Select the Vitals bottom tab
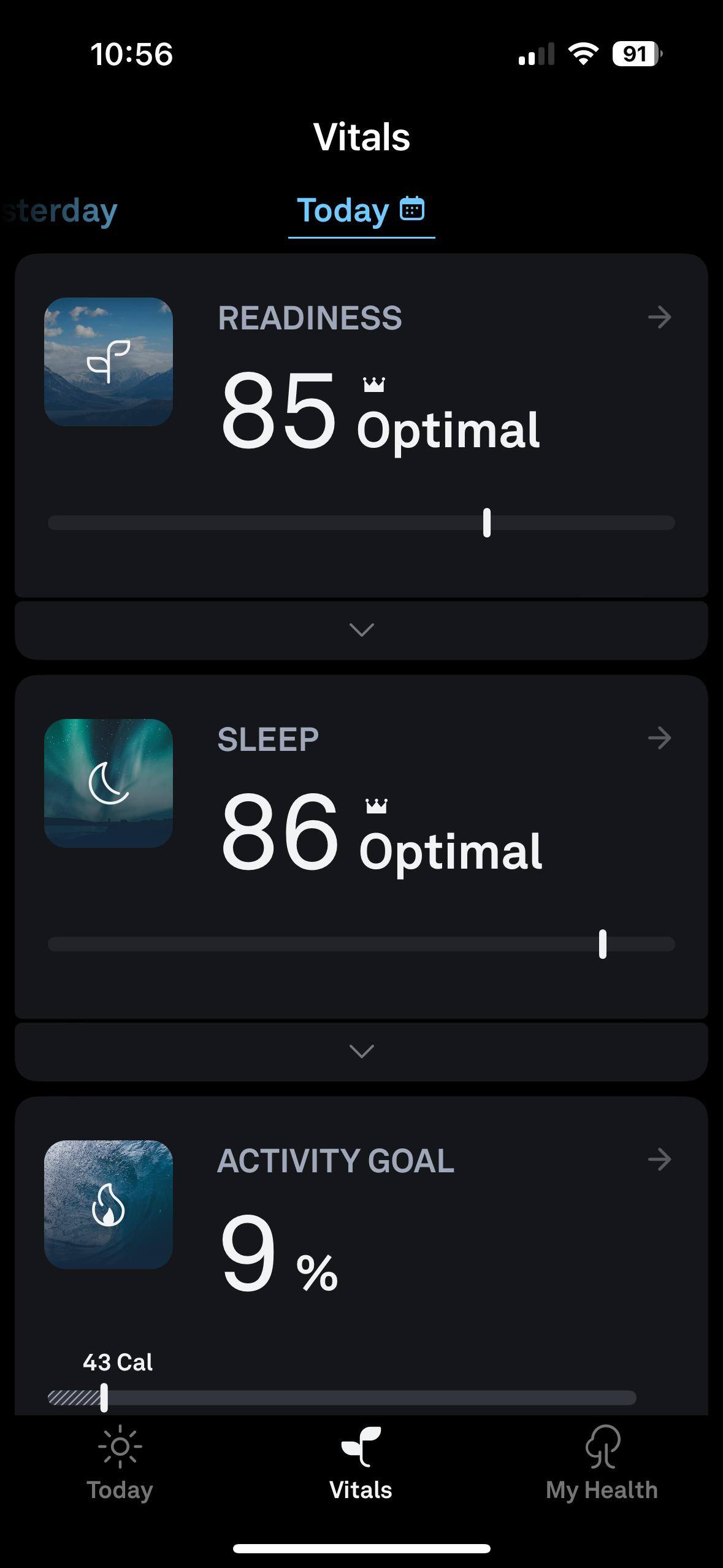Screen dimensions: 723x1568 (x=361, y=1463)
